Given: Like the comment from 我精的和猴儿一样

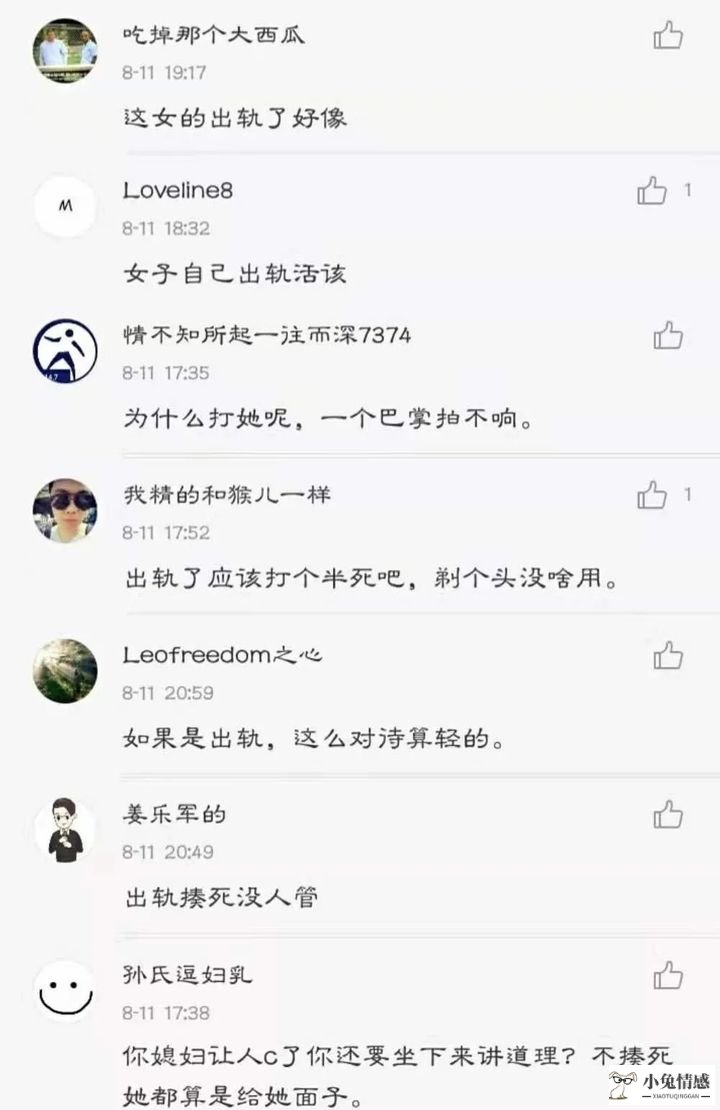Looking at the screenshot, I should pyautogui.click(x=652, y=494).
